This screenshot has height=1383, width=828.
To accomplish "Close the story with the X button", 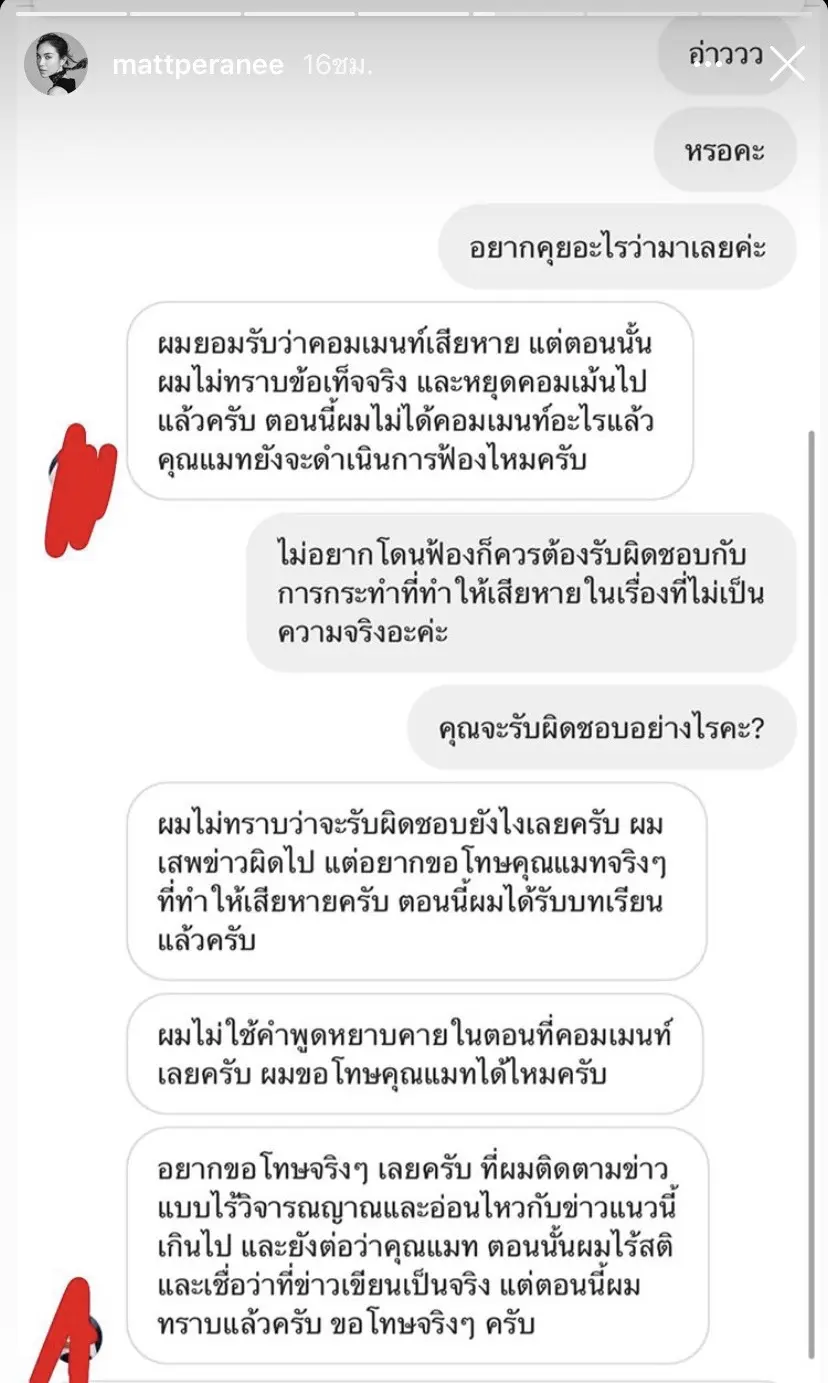I will click(x=787, y=65).
